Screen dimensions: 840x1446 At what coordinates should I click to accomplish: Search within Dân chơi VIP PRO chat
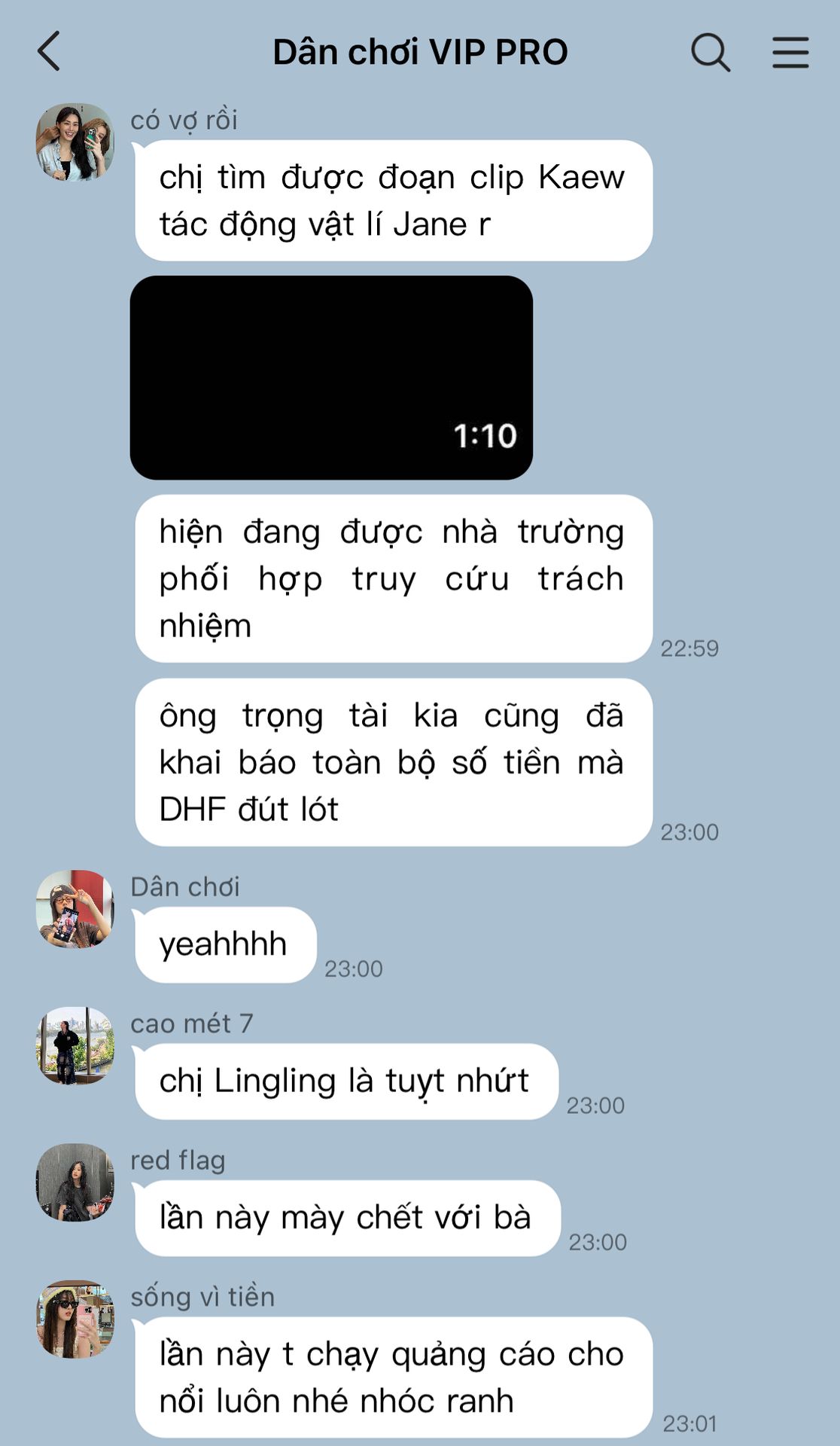coord(710,52)
